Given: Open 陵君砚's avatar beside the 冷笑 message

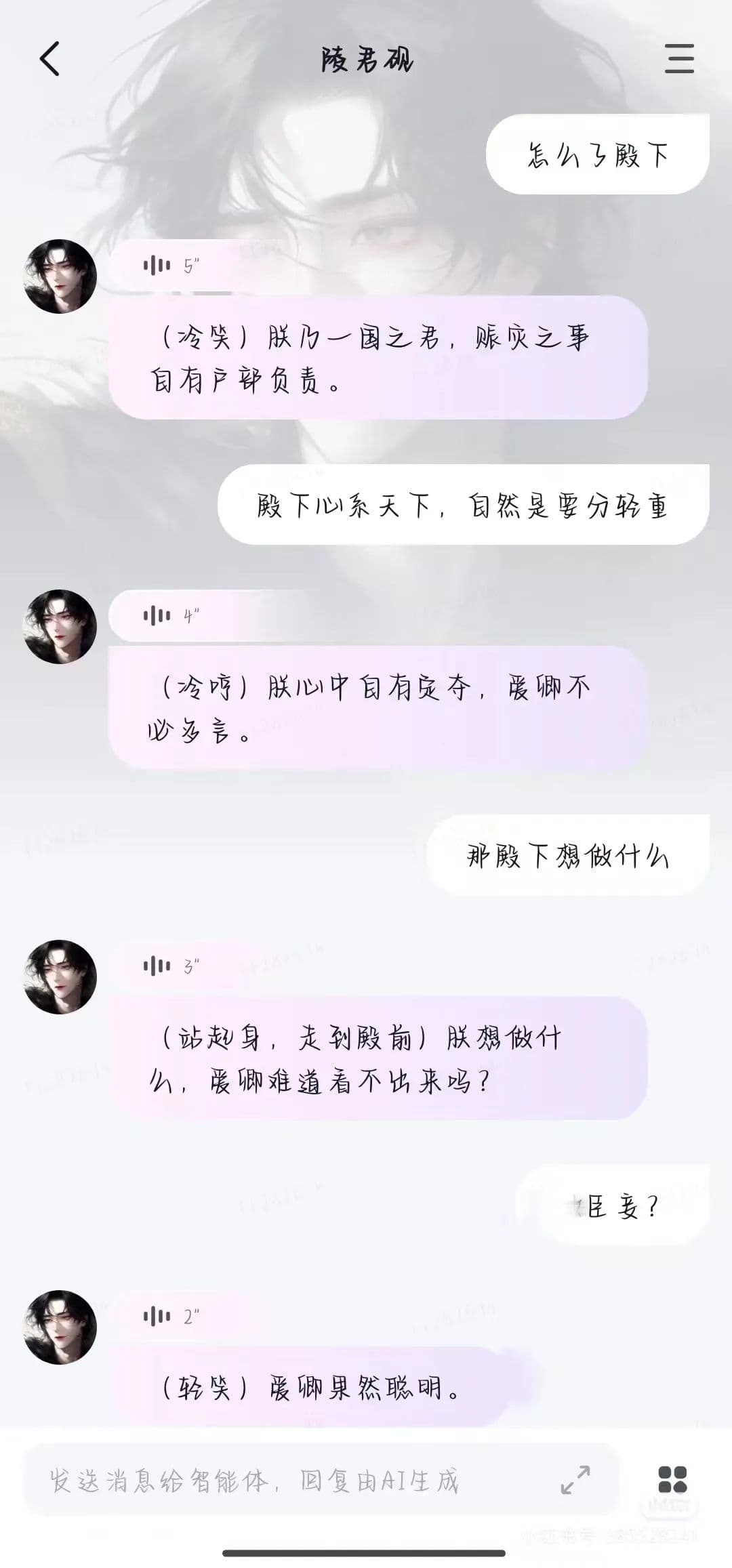Looking at the screenshot, I should pyautogui.click(x=60, y=276).
